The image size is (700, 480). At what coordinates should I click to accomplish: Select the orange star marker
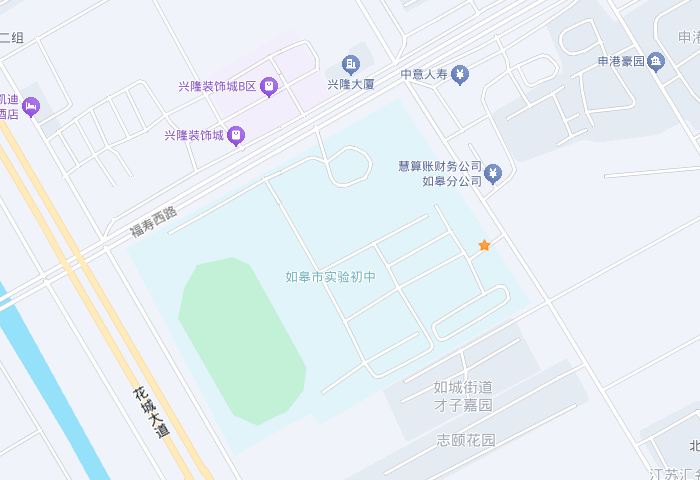point(484,245)
